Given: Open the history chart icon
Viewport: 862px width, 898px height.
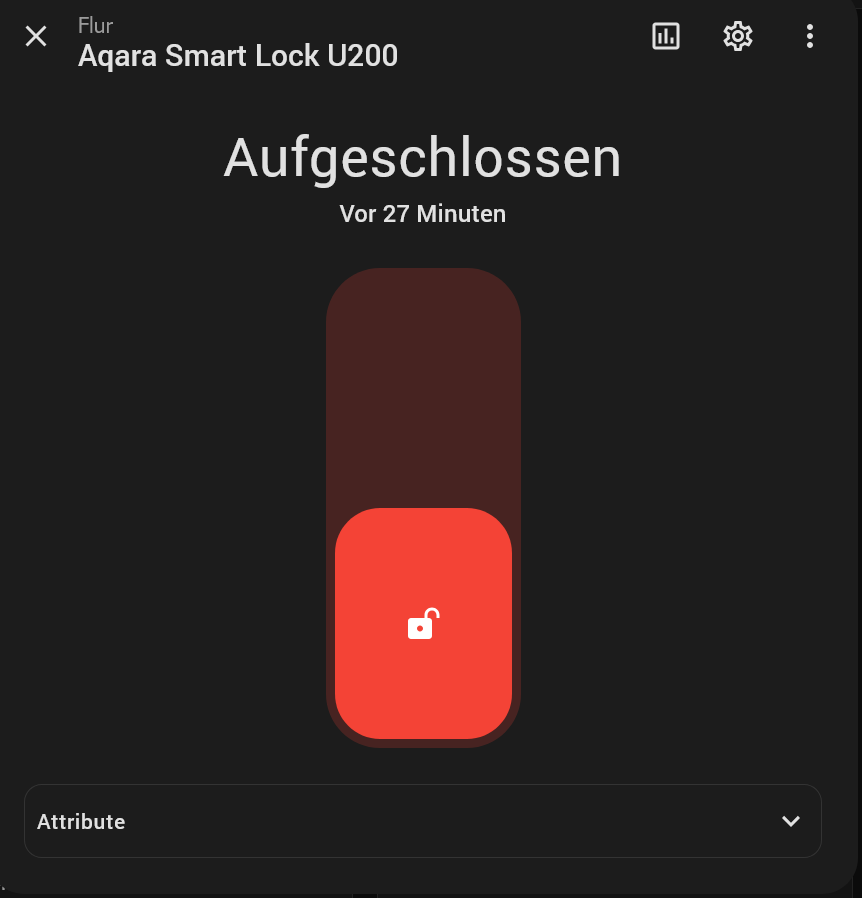Looking at the screenshot, I should coord(665,37).
